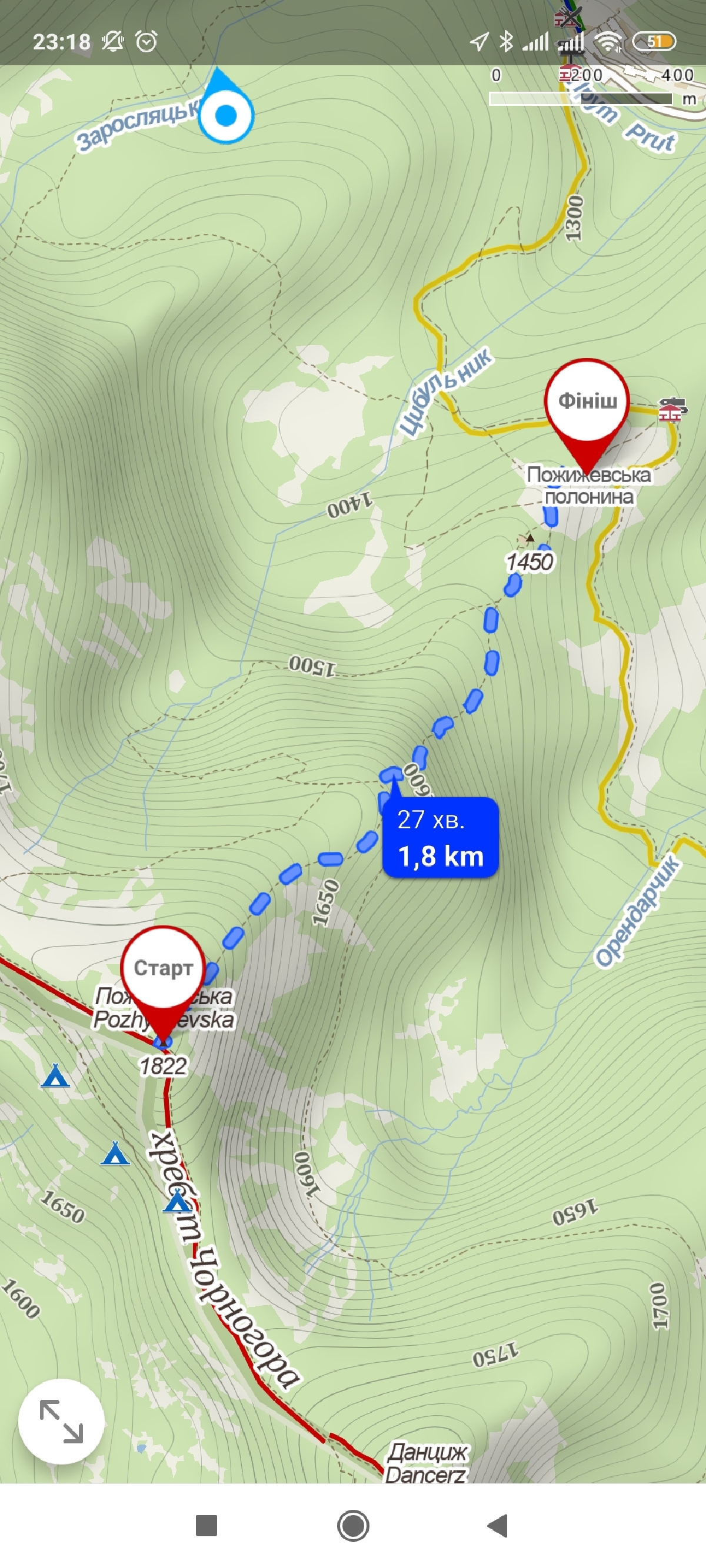Go to the system home screen
This screenshot has height=1568, width=706.
[354, 1526]
